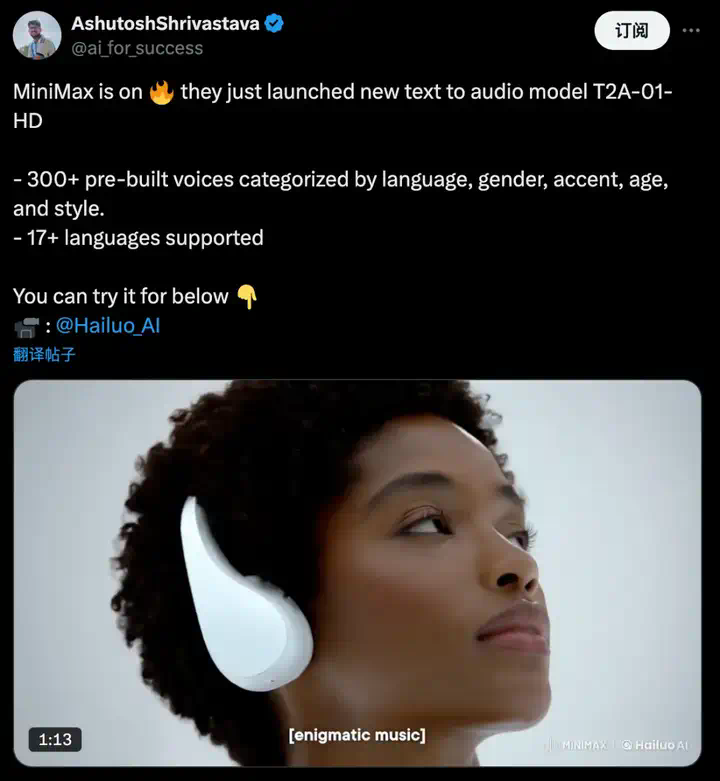
Task: Tap the 订阅 subscribe button
Action: click(631, 30)
